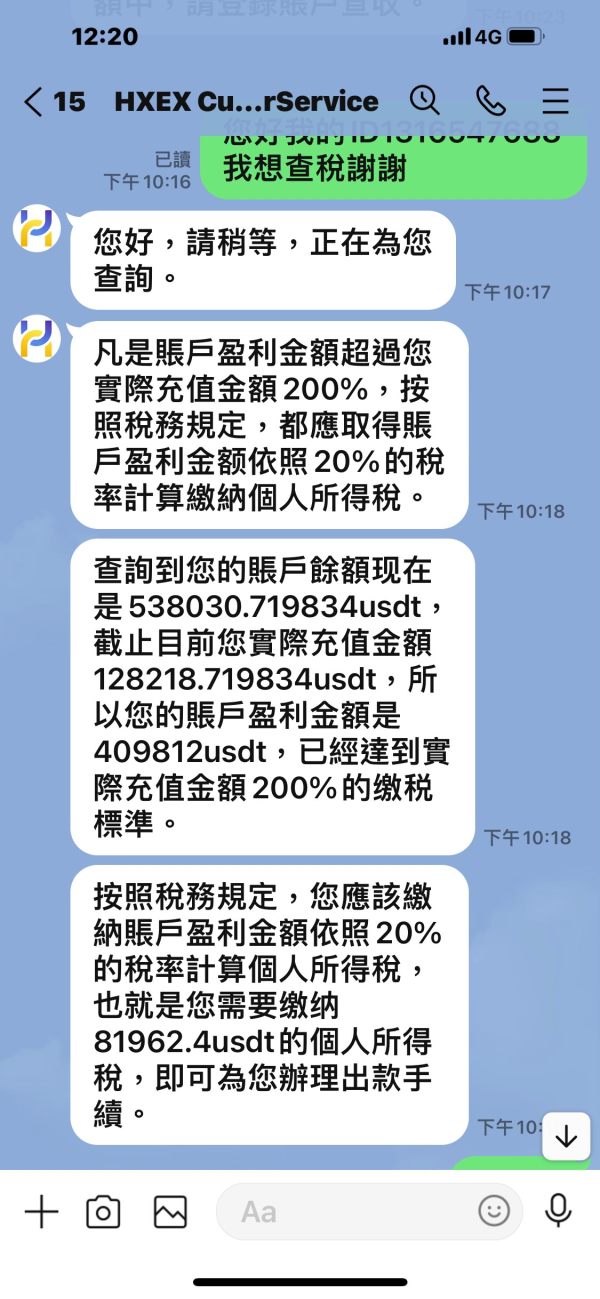Image resolution: width=600 pixels, height=1299 pixels.
Task: Open HXEX profile avatar beside 請稍等 message
Action: (36, 230)
